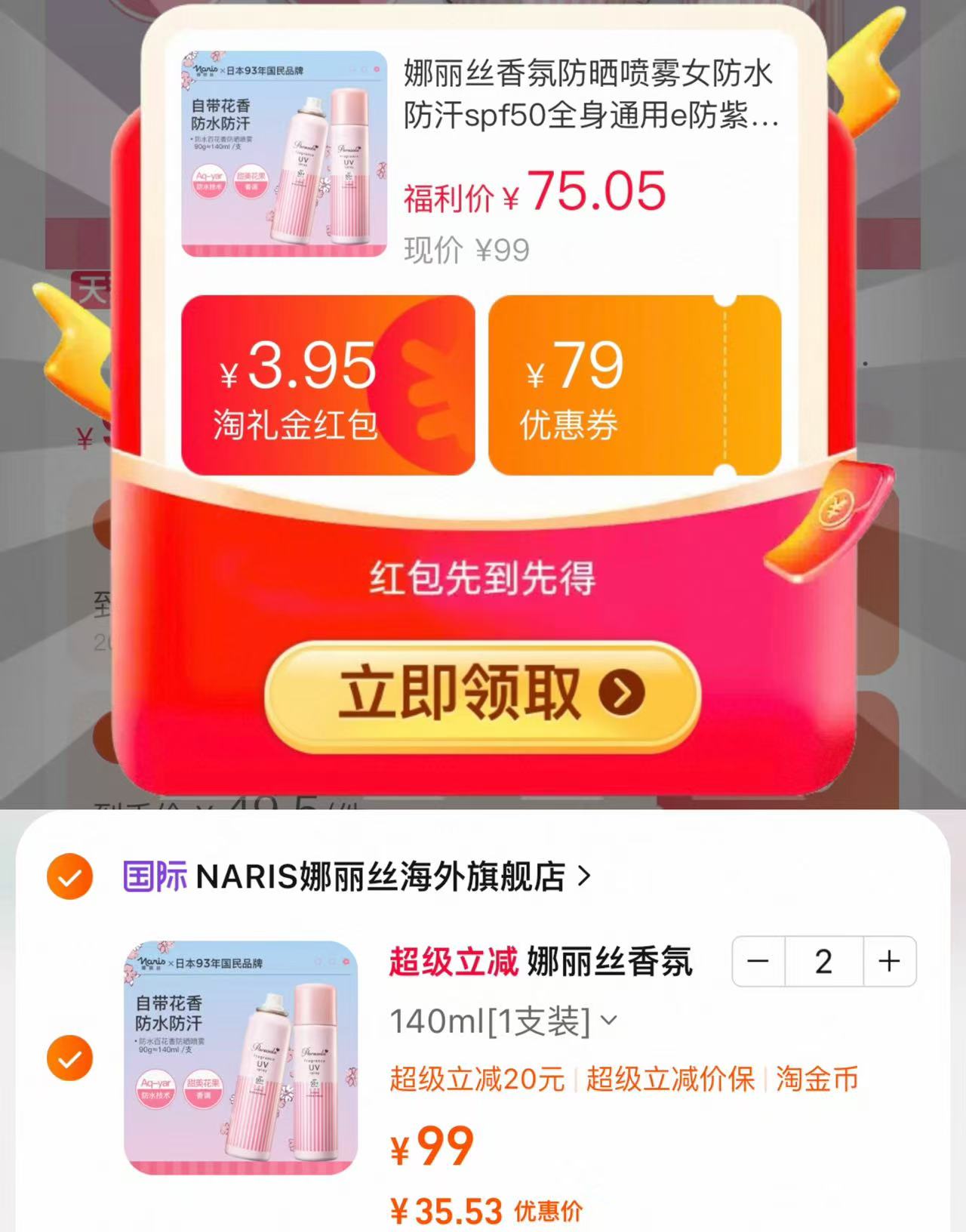Increase quantity with the plus stepper
This screenshot has height=1232, width=966.
point(888,961)
